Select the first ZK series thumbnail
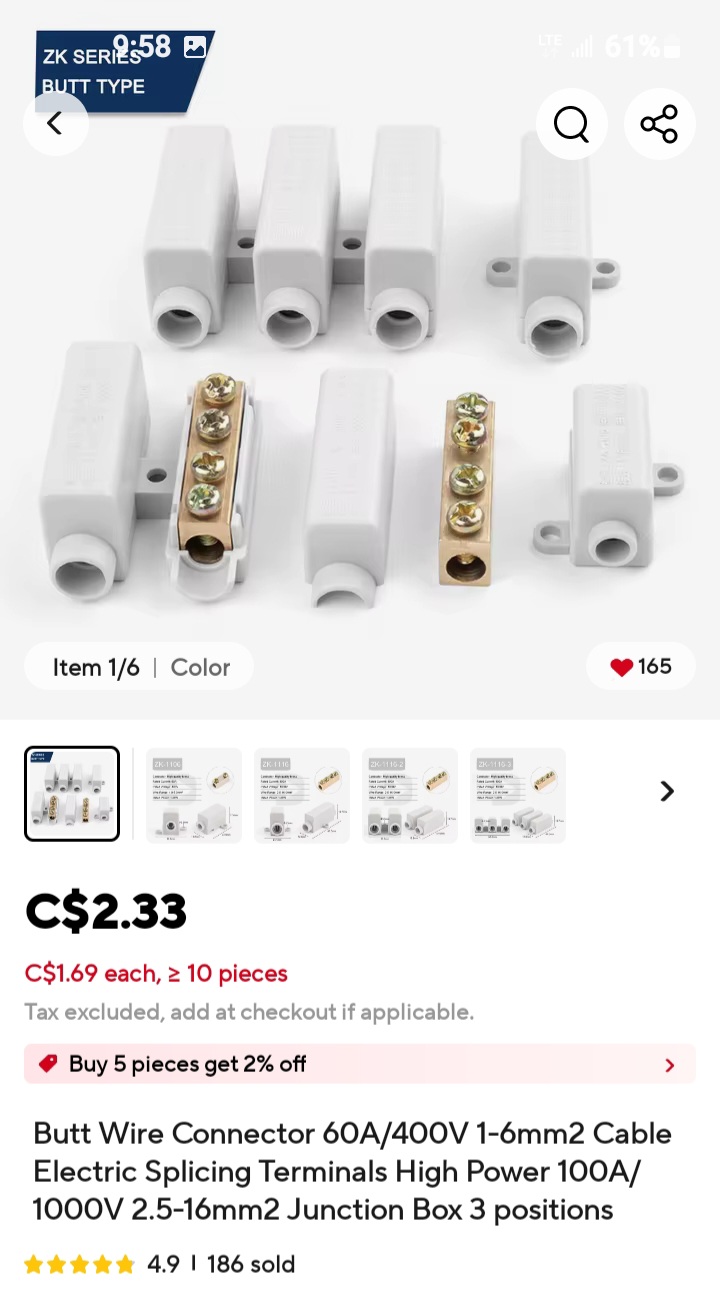This screenshot has width=720, height=1295. pos(72,794)
